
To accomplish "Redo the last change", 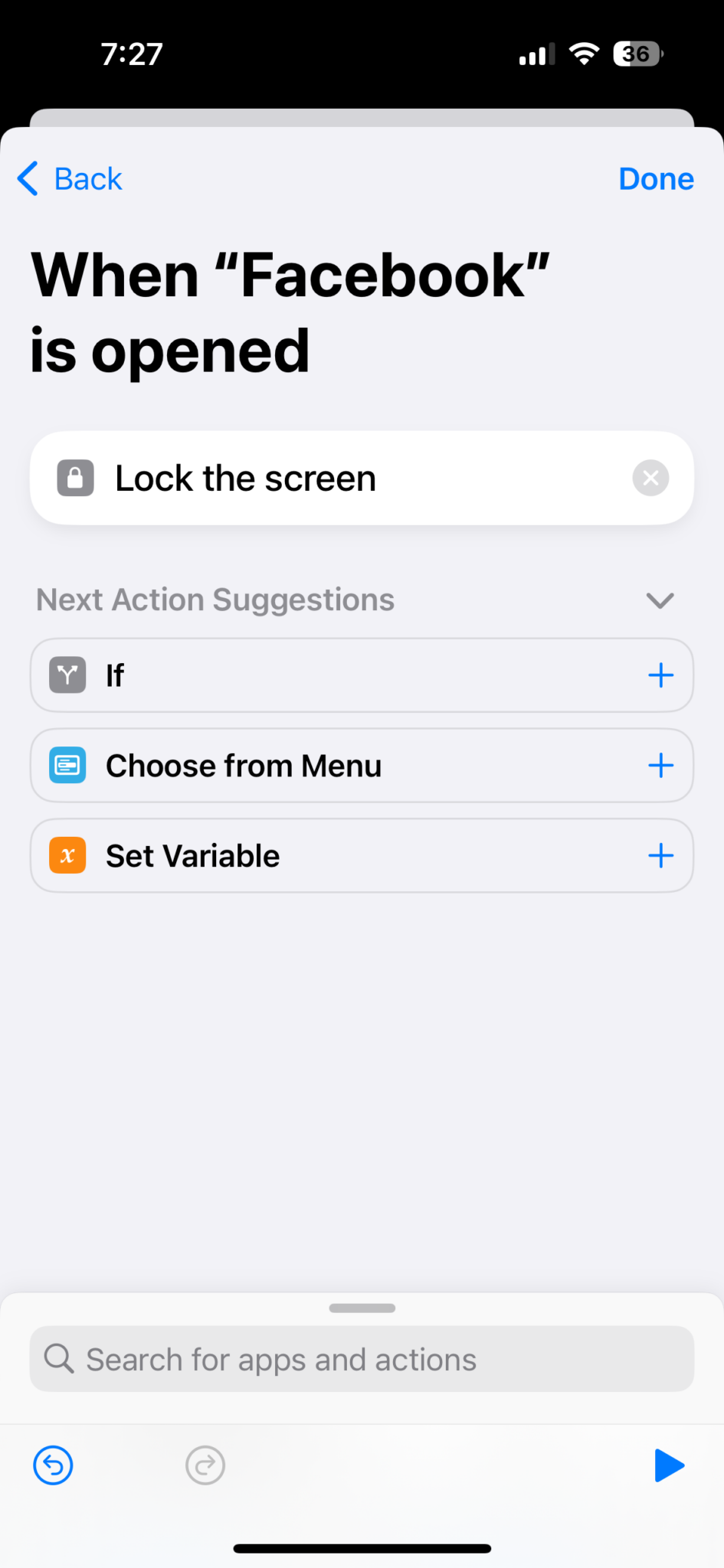I will click(x=205, y=1465).
